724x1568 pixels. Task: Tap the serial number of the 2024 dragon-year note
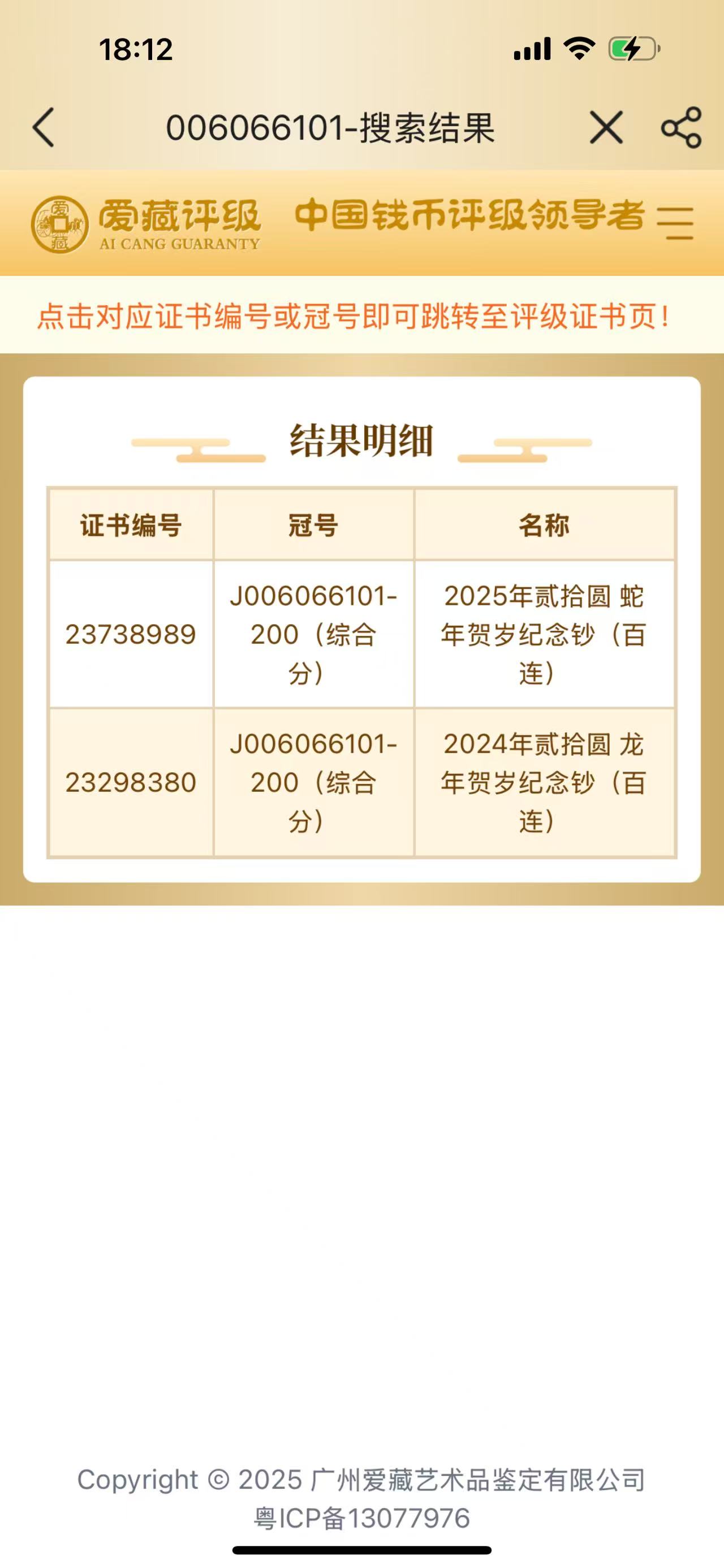coord(313,782)
